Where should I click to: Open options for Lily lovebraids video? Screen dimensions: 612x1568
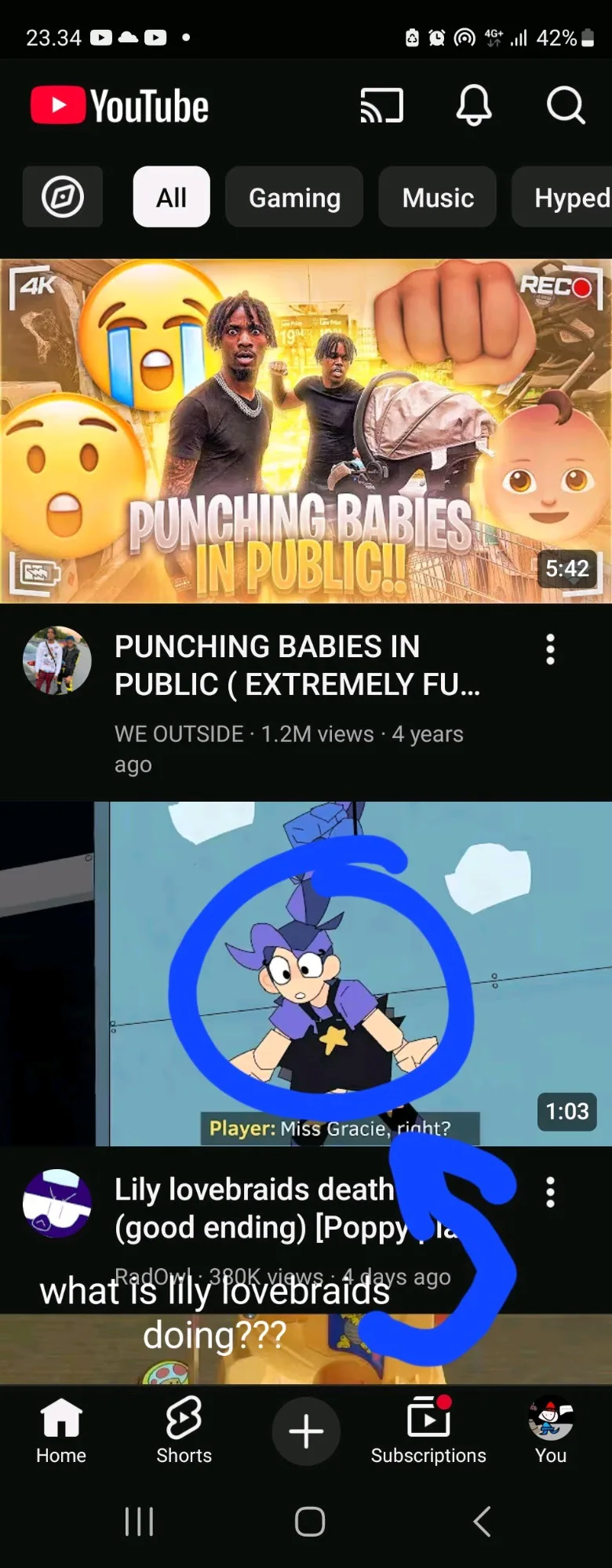(x=550, y=1192)
